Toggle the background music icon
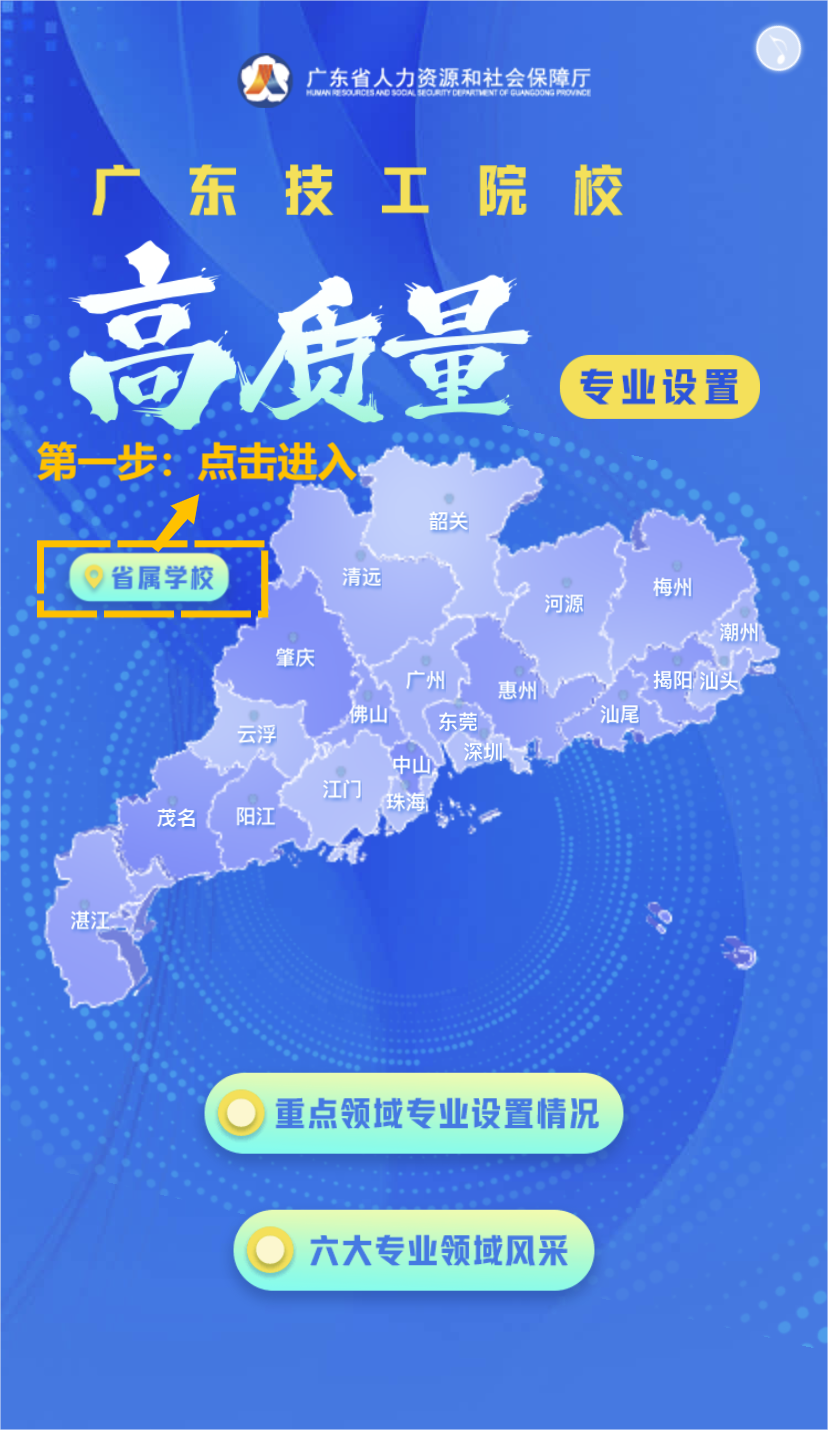 (x=778, y=48)
